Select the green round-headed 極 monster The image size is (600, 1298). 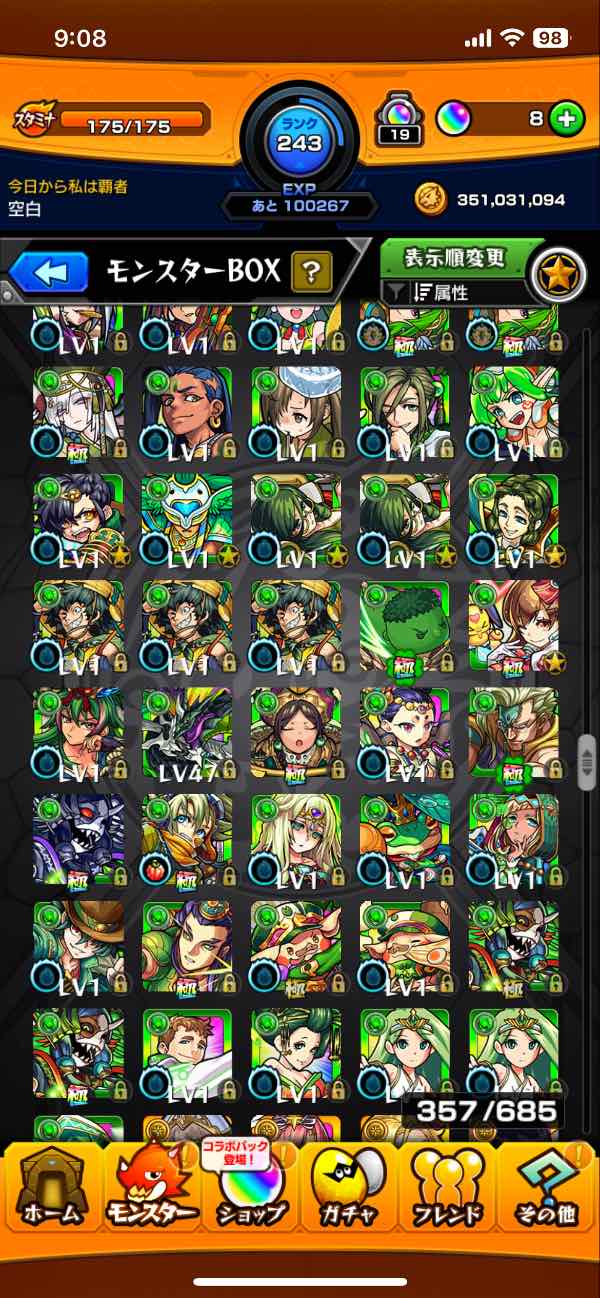click(x=405, y=626)
